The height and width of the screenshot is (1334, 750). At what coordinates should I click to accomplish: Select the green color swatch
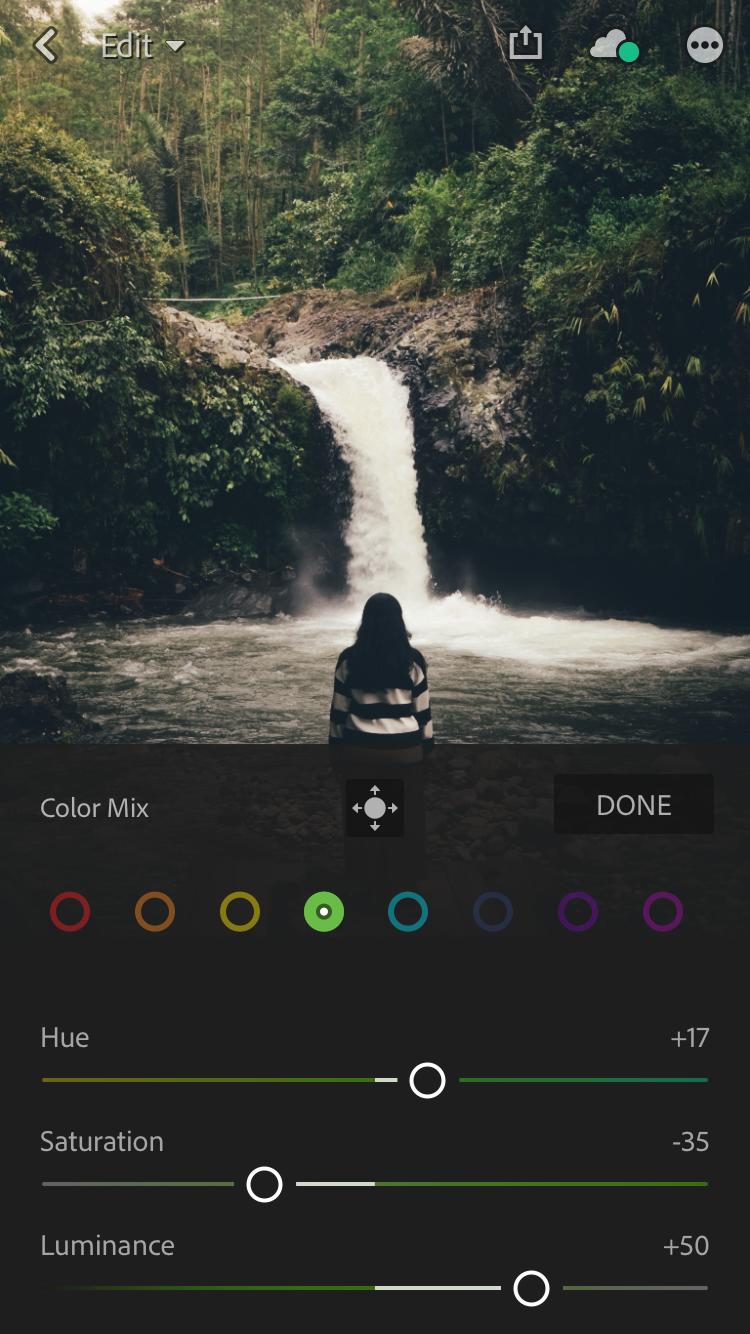point(324,912)
